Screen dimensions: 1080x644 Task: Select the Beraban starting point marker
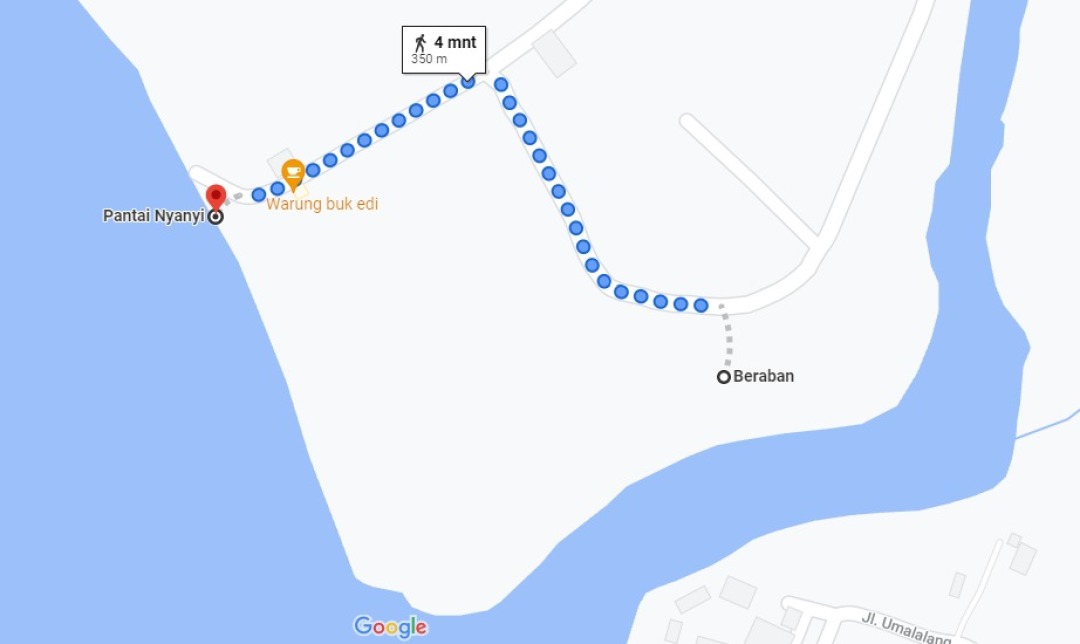point(723,377)
